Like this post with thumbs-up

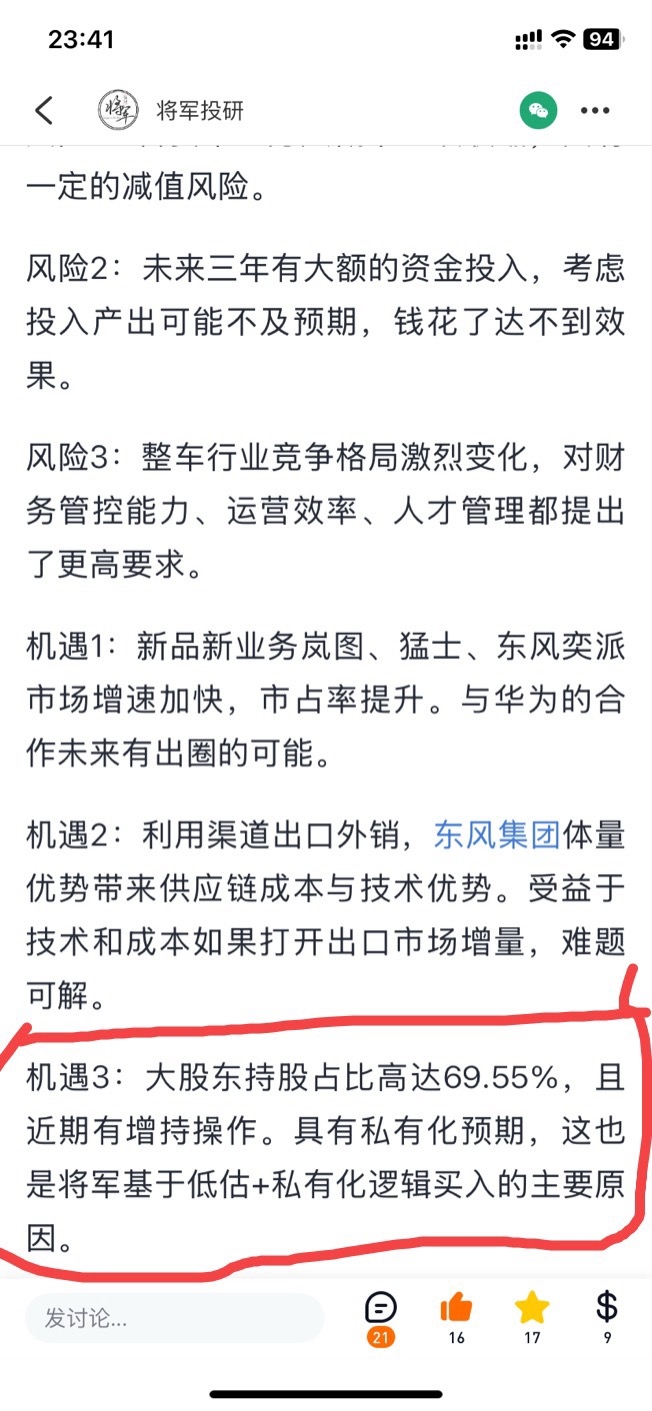[456, 1318]
